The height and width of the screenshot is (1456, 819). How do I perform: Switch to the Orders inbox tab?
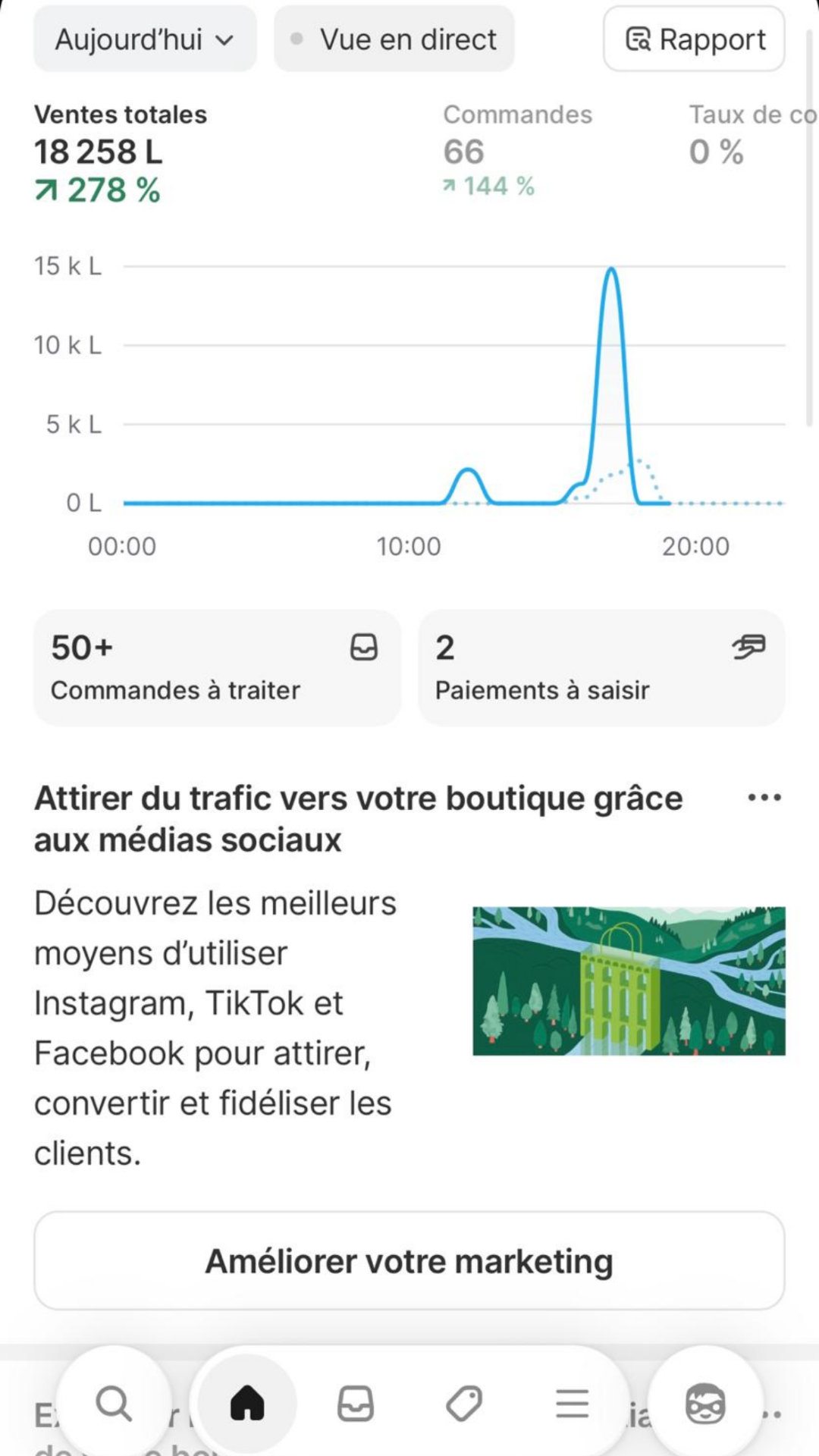click(x=355, y=1404)
